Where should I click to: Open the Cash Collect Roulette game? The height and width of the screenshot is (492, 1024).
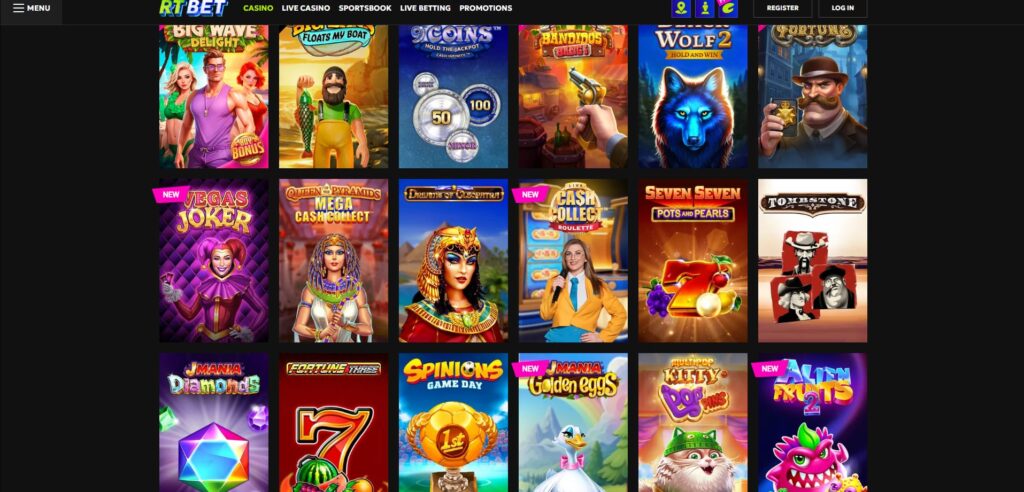[573, 261]
